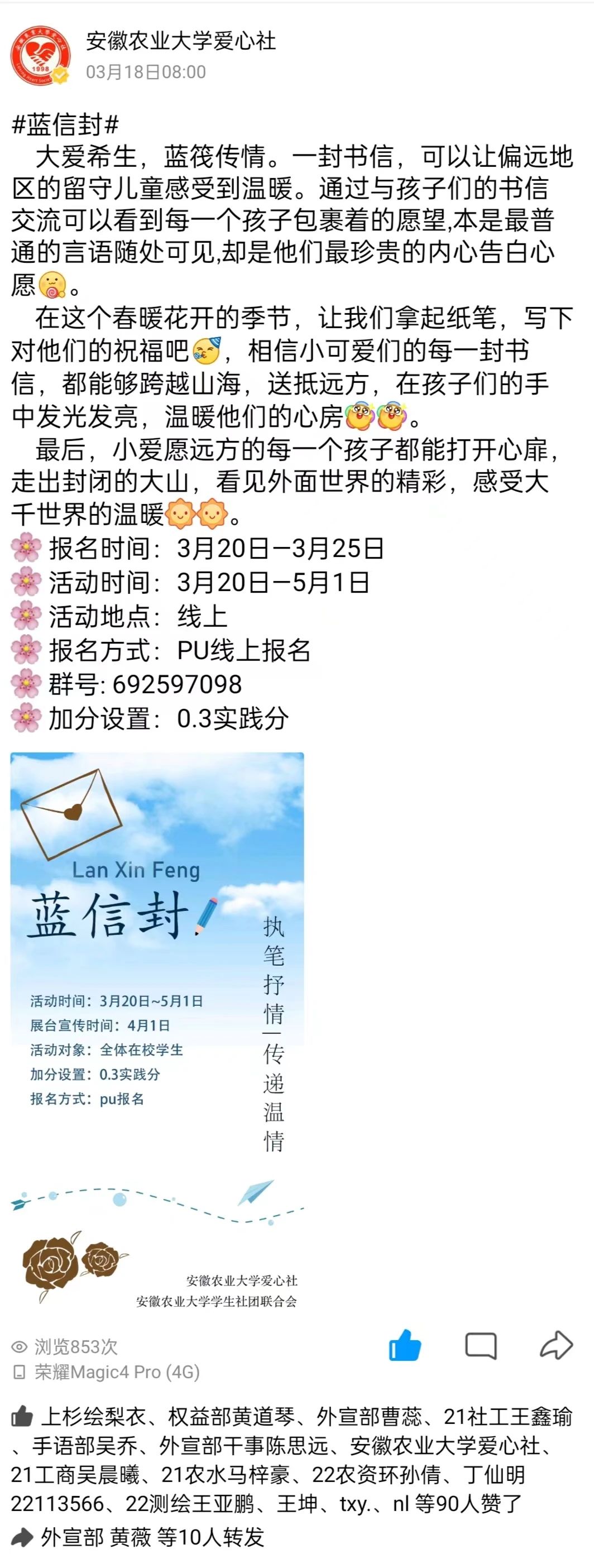View the list of 90 people who liked

coord(467,1503)
